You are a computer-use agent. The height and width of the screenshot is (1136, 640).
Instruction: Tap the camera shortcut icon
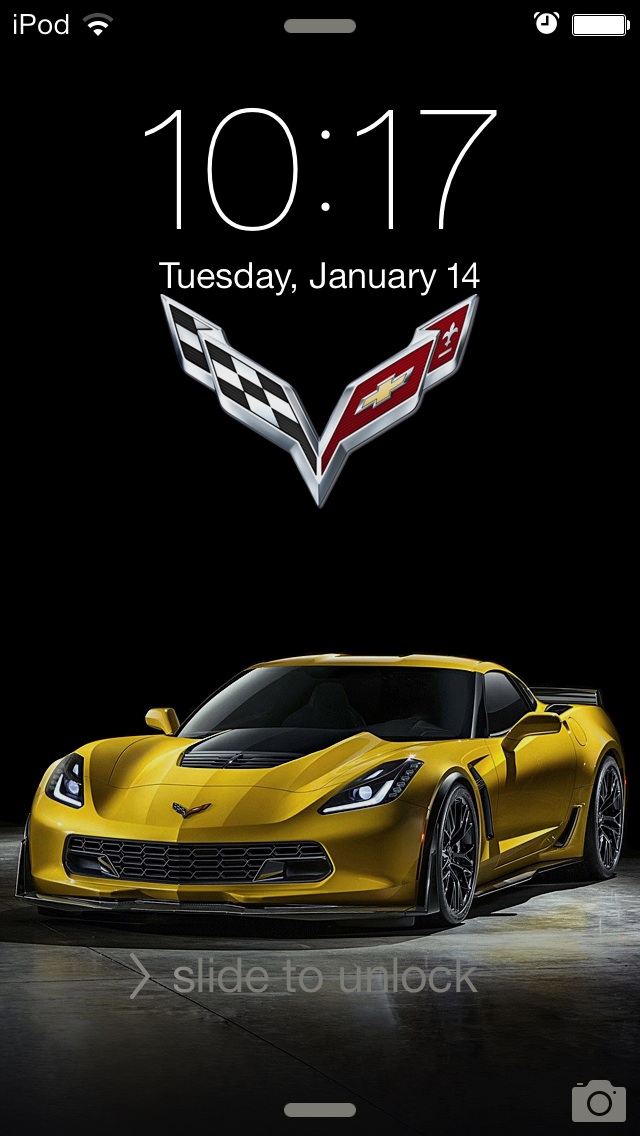pos(598,1101)
